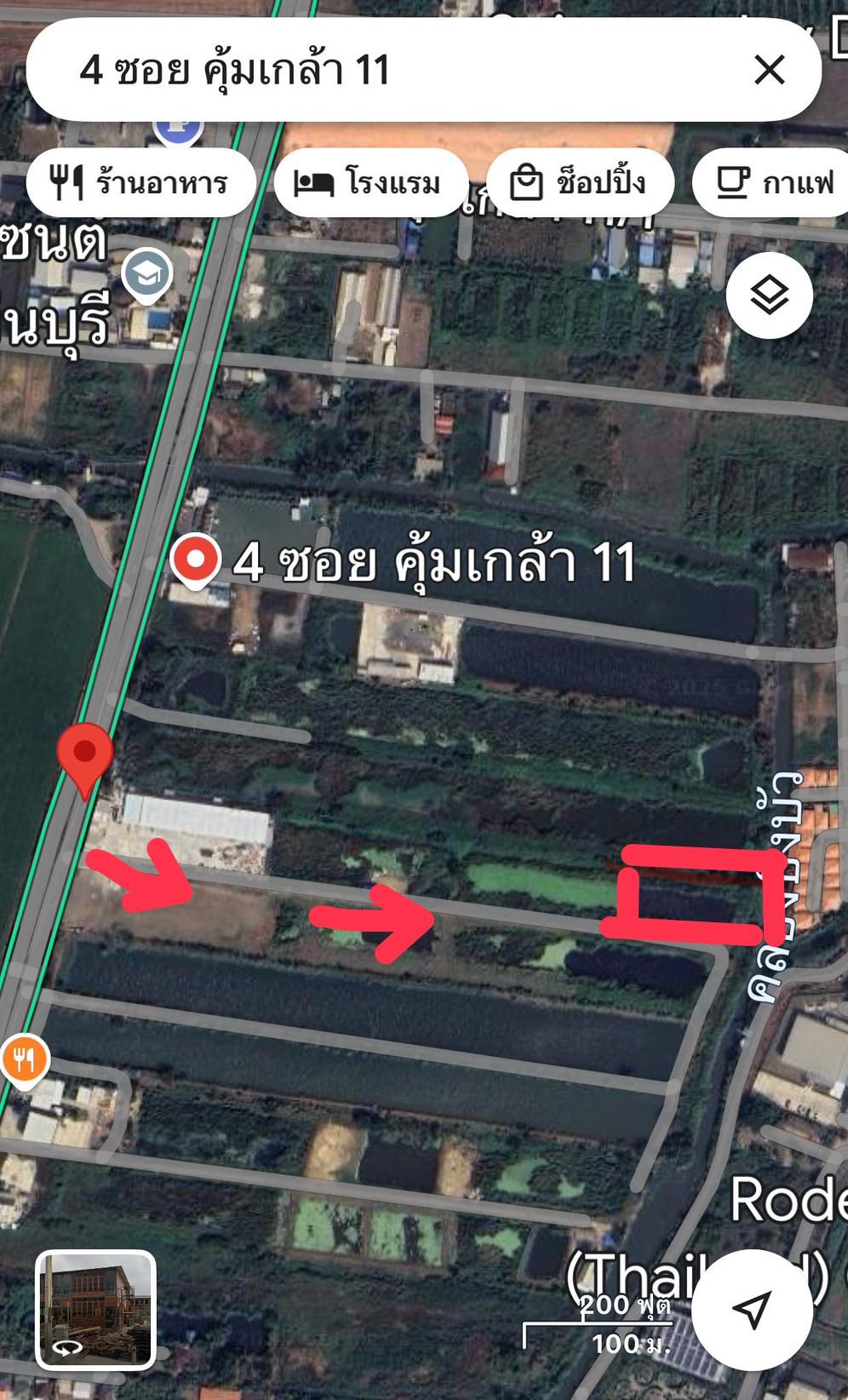Select the โรงแรม hotels chip

(371, 182)
